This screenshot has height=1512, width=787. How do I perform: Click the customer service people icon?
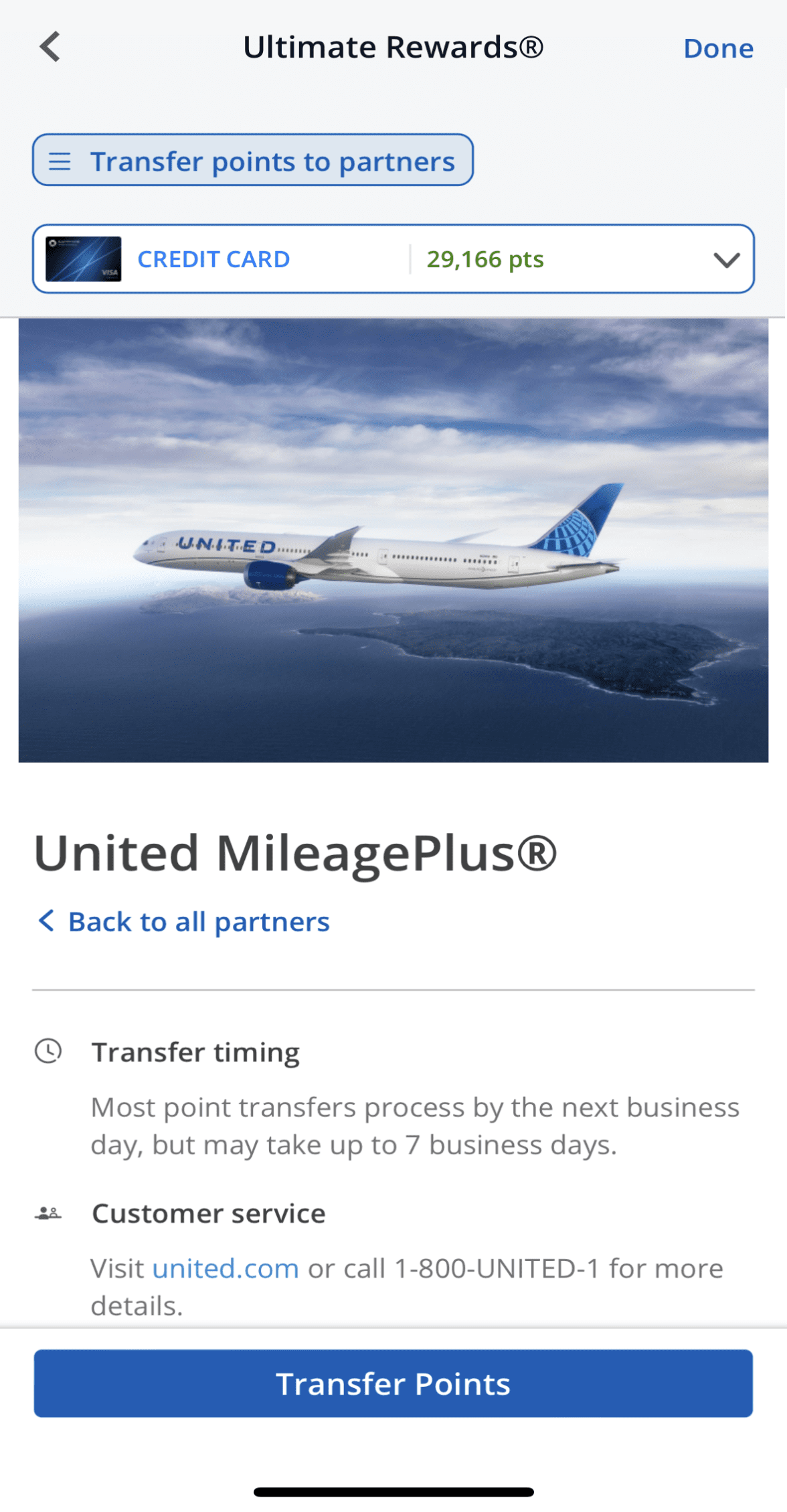coord(47,1212)
